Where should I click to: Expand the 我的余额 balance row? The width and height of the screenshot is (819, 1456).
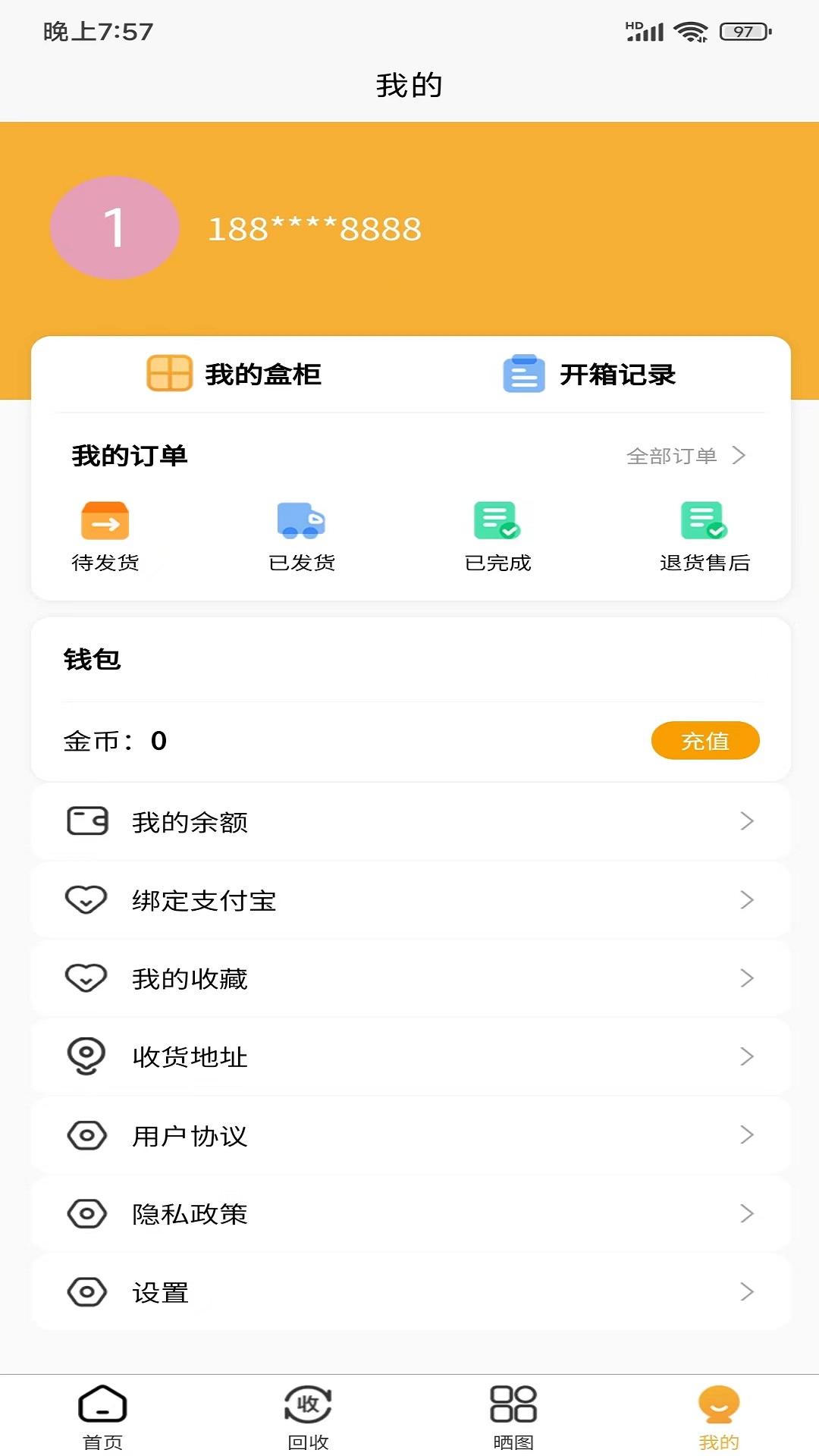pyautogui.click(x=409, y=821)
